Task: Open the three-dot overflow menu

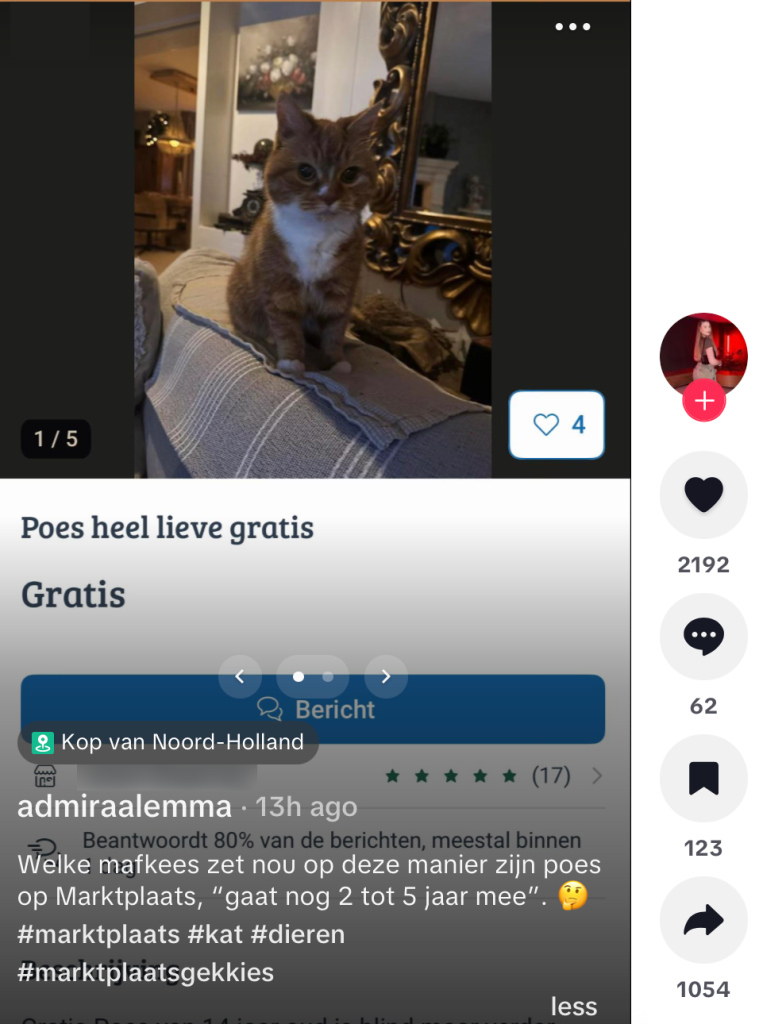Action: [572, 27]
